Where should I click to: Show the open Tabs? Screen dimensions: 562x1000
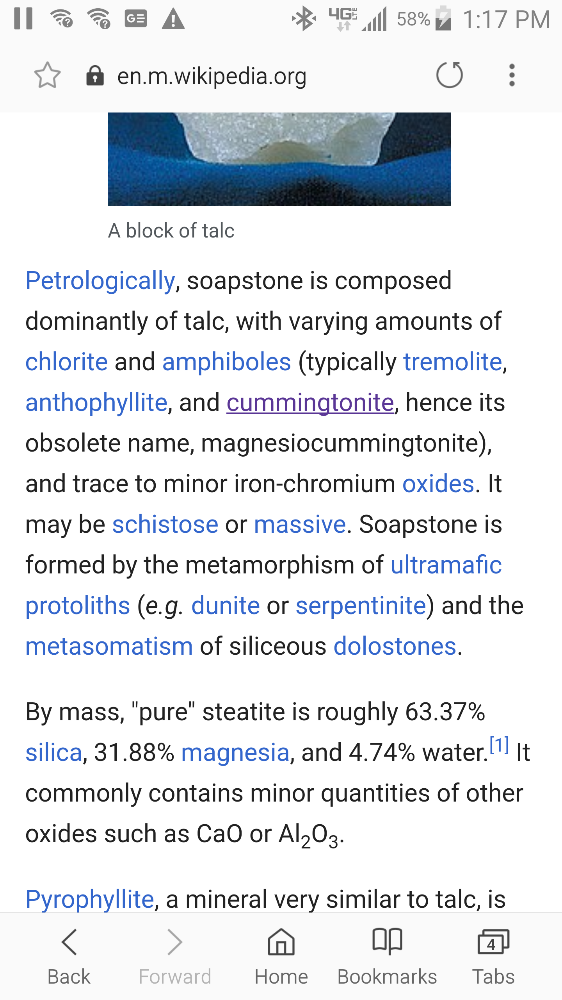pyautogui.click(x=493, y=957)
